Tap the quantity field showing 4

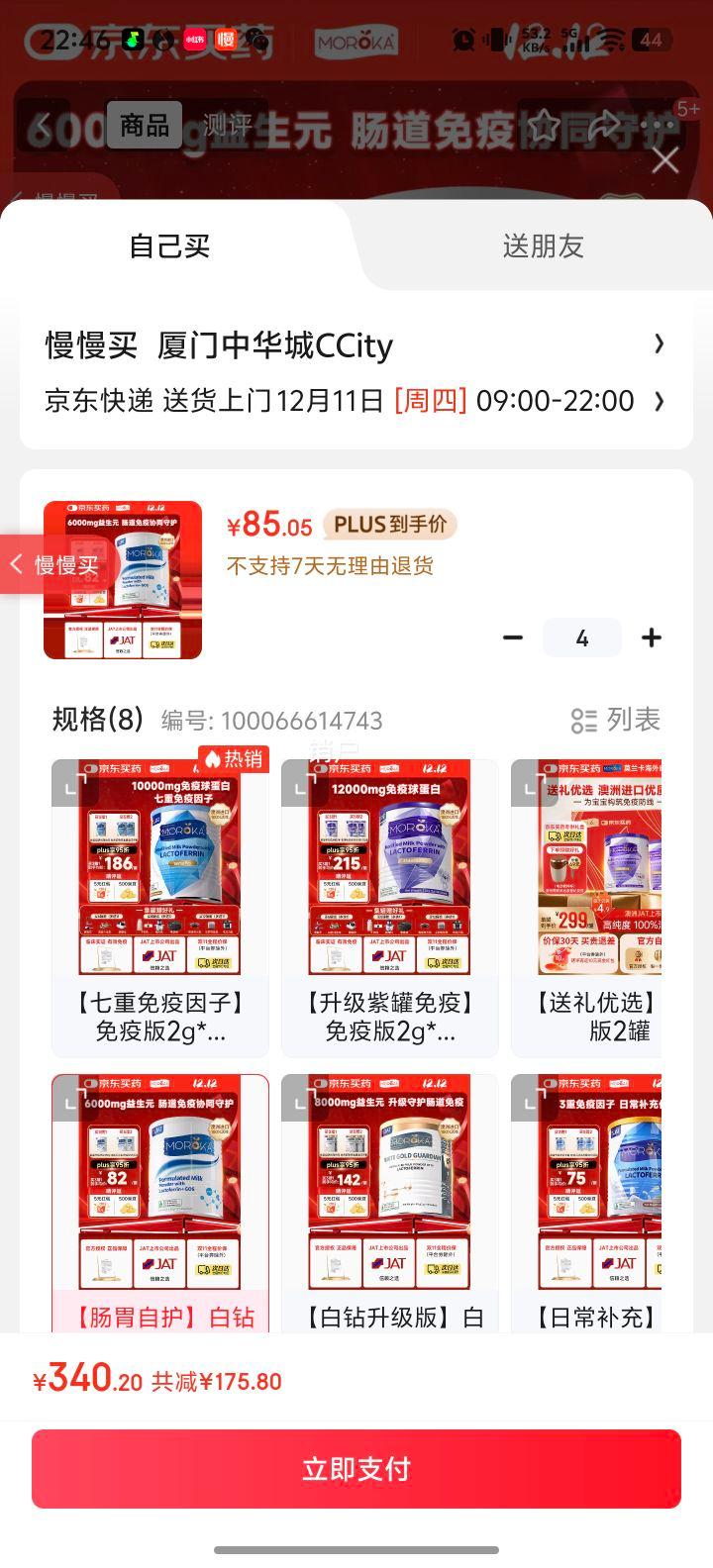coord(582,637)
